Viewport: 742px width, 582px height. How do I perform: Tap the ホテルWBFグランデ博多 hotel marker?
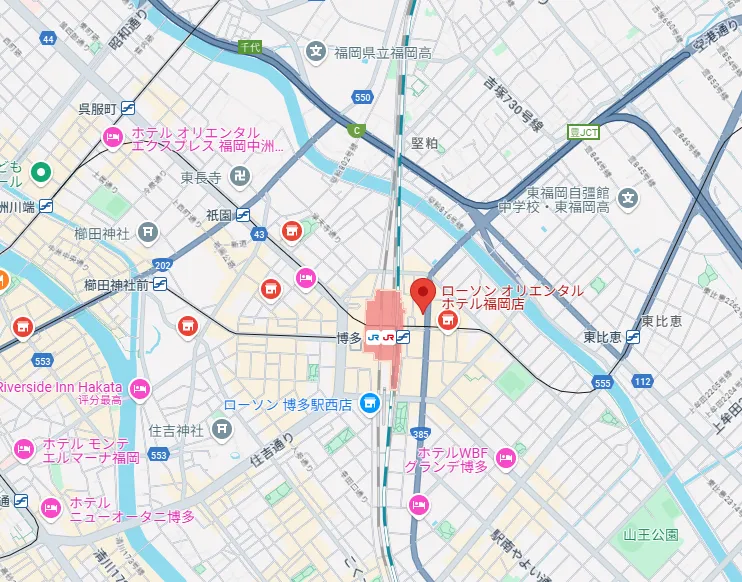505,459
